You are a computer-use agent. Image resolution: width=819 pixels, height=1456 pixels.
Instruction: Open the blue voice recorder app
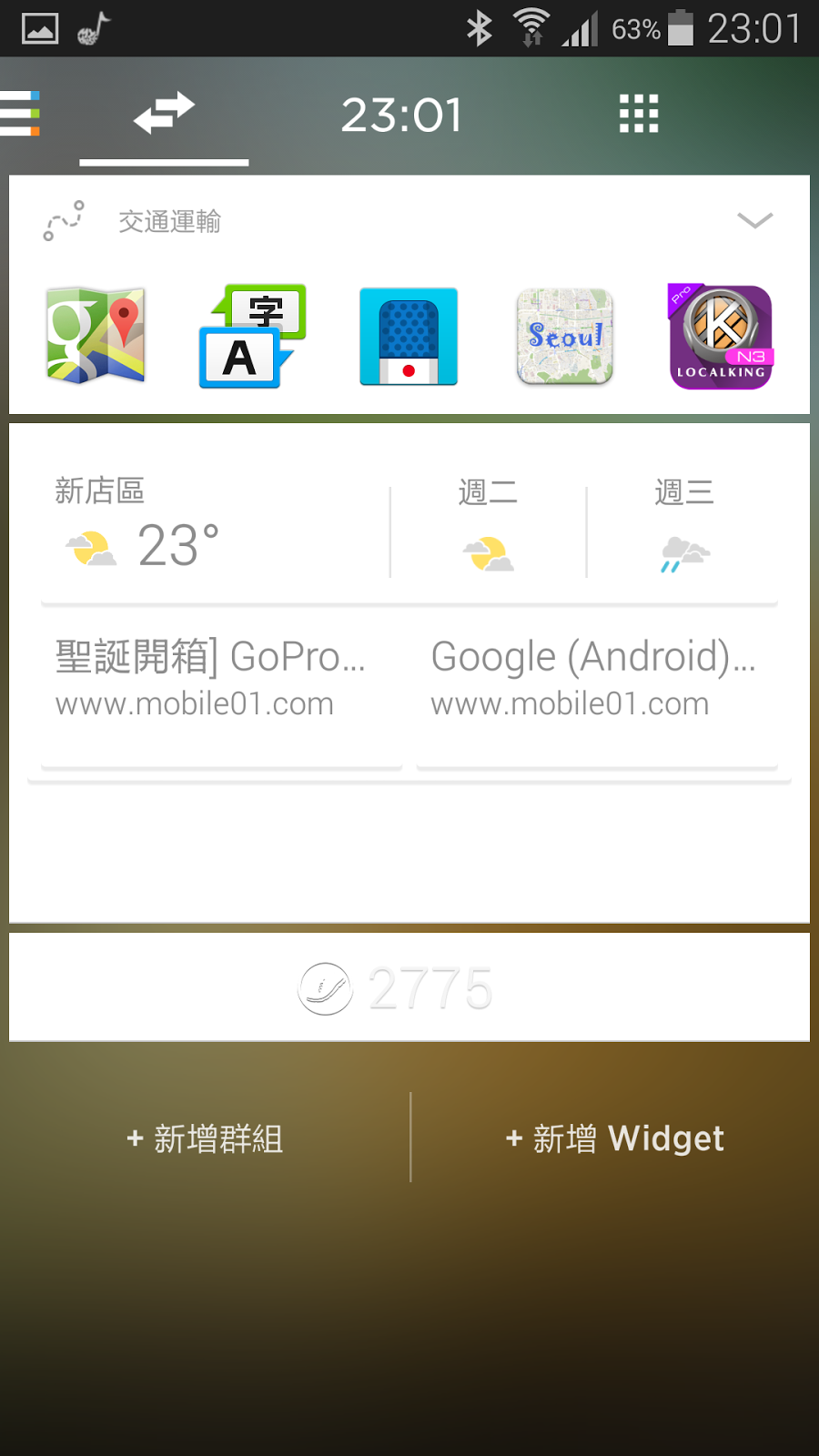408,337
